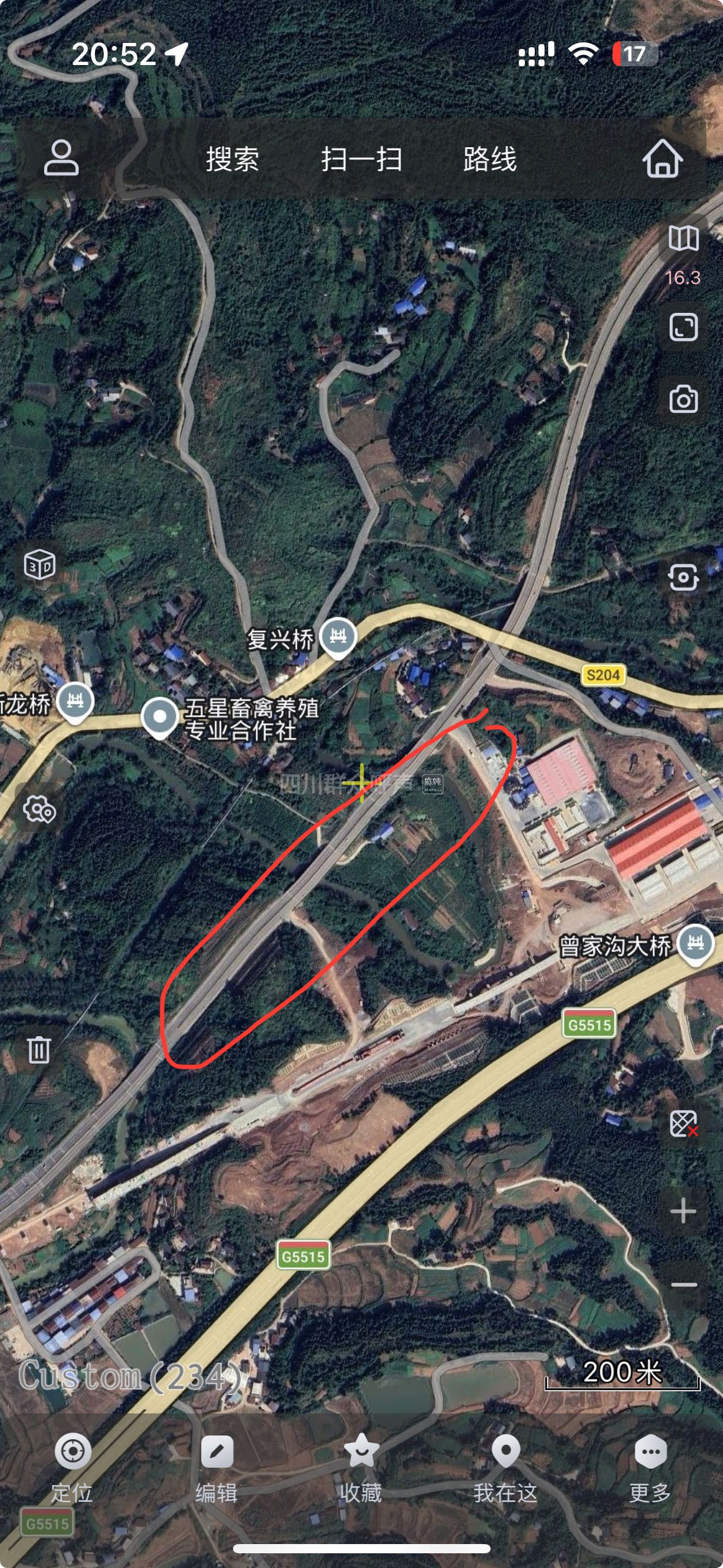723x1568 pixels.
Task: Open 扫一扫 scanner
Action: [362, 159]
